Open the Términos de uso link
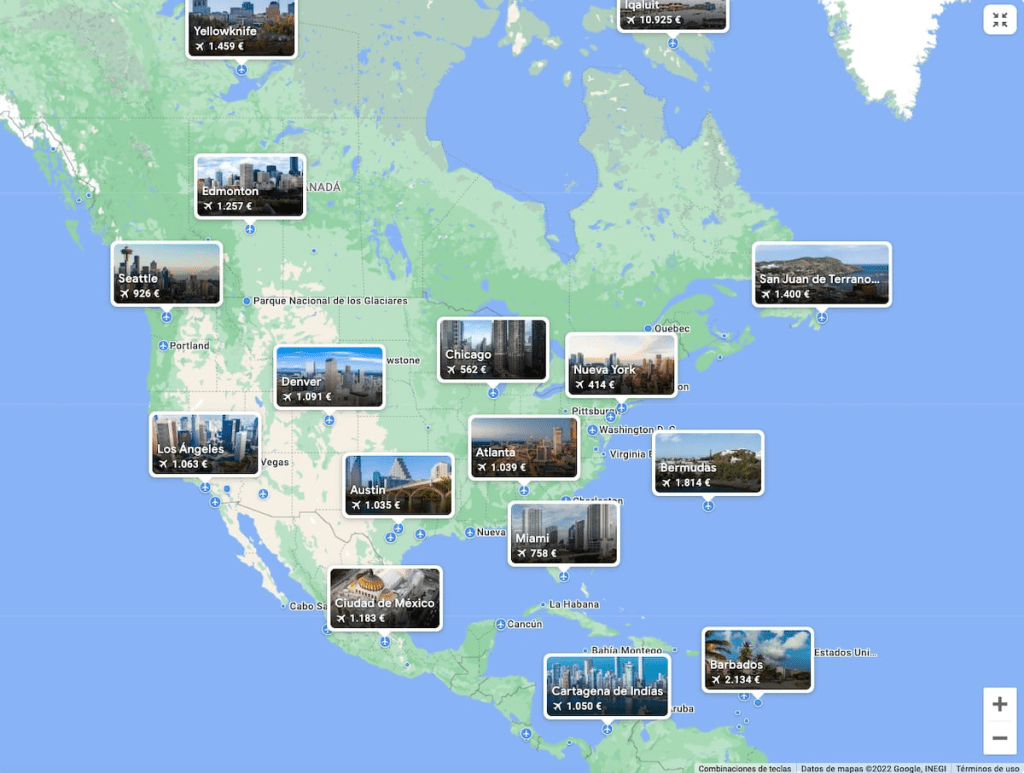Image resolution: width=1024 pixels, height=773 pixels. coord(987,768)
